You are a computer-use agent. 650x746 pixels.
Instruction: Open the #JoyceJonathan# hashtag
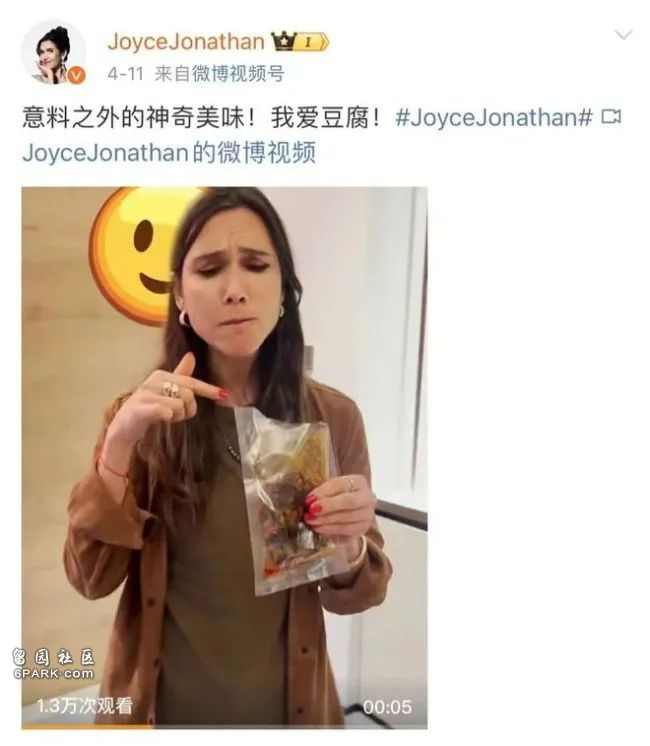494,118
